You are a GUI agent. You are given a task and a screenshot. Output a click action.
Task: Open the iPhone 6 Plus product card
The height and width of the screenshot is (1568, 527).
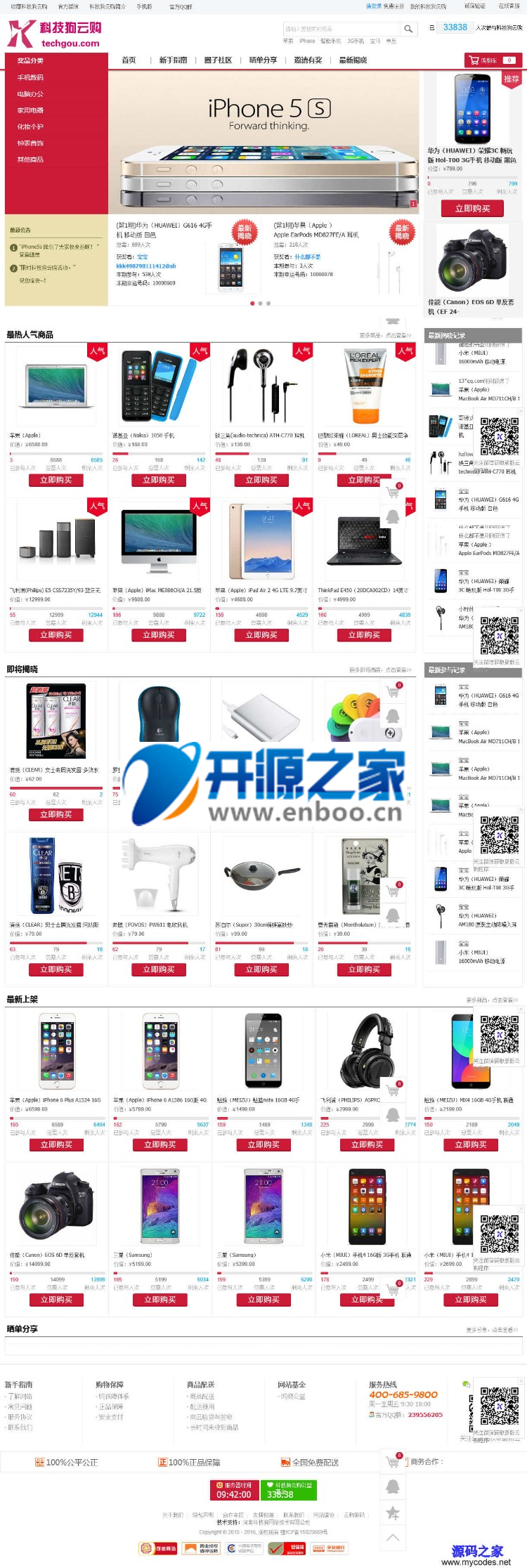(x=56, y=1054)
